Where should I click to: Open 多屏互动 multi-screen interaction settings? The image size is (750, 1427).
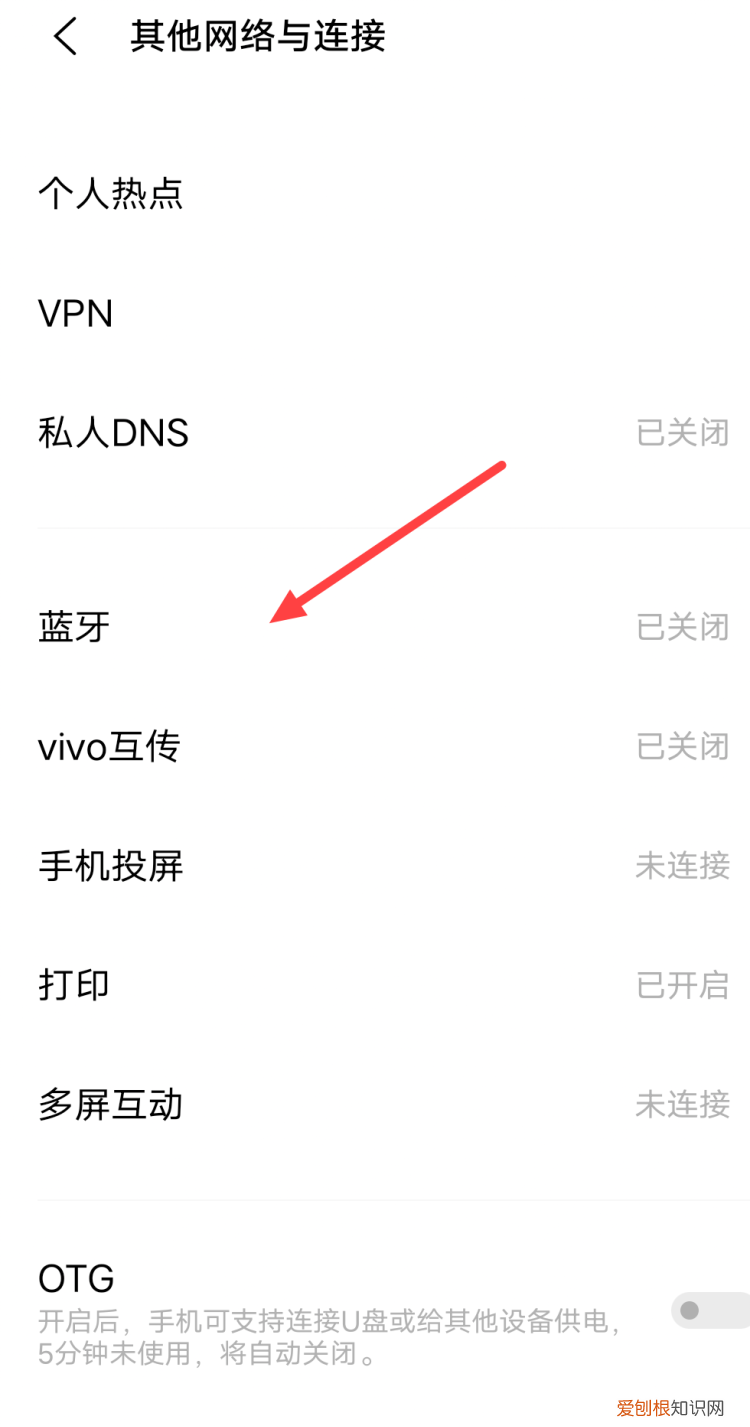point(110,1104)
